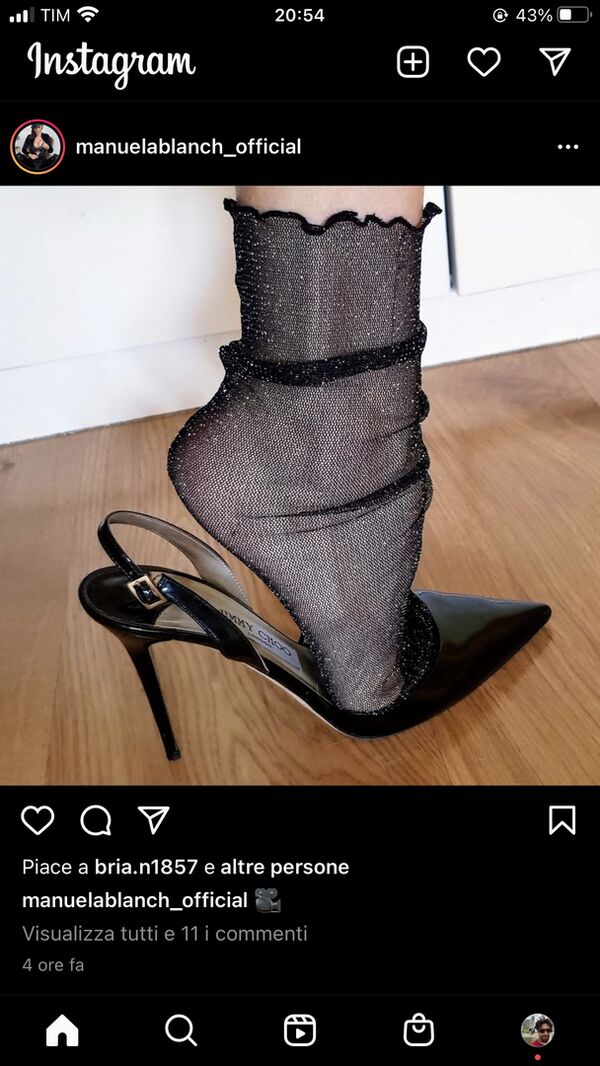Screen dimensions: 600x1066
Task: Open manuelablanch_official's profile picture story
Action: (38, 147)
